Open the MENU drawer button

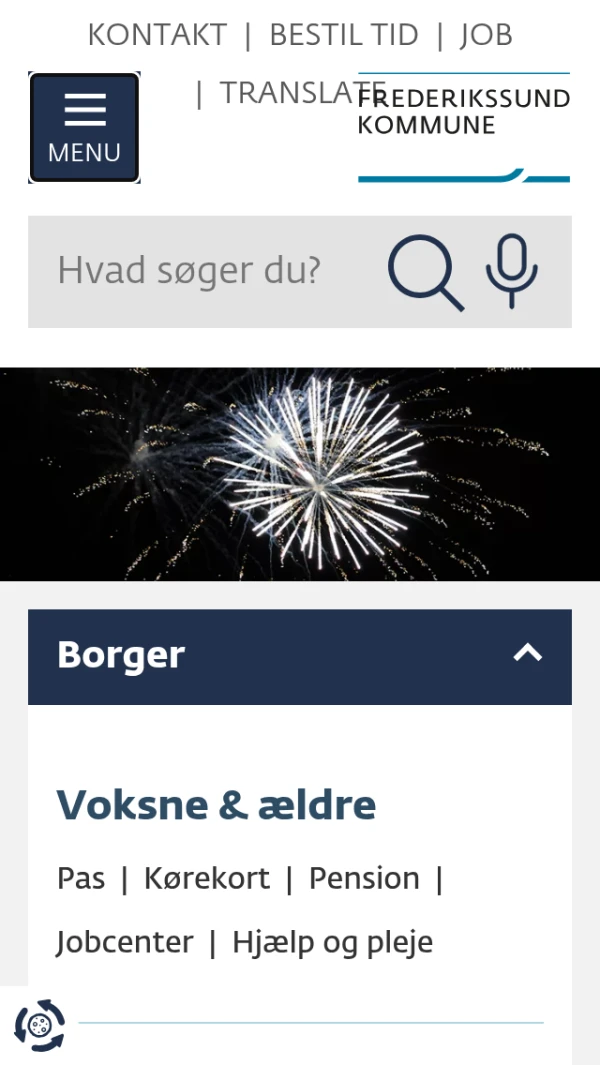[84, 128]
